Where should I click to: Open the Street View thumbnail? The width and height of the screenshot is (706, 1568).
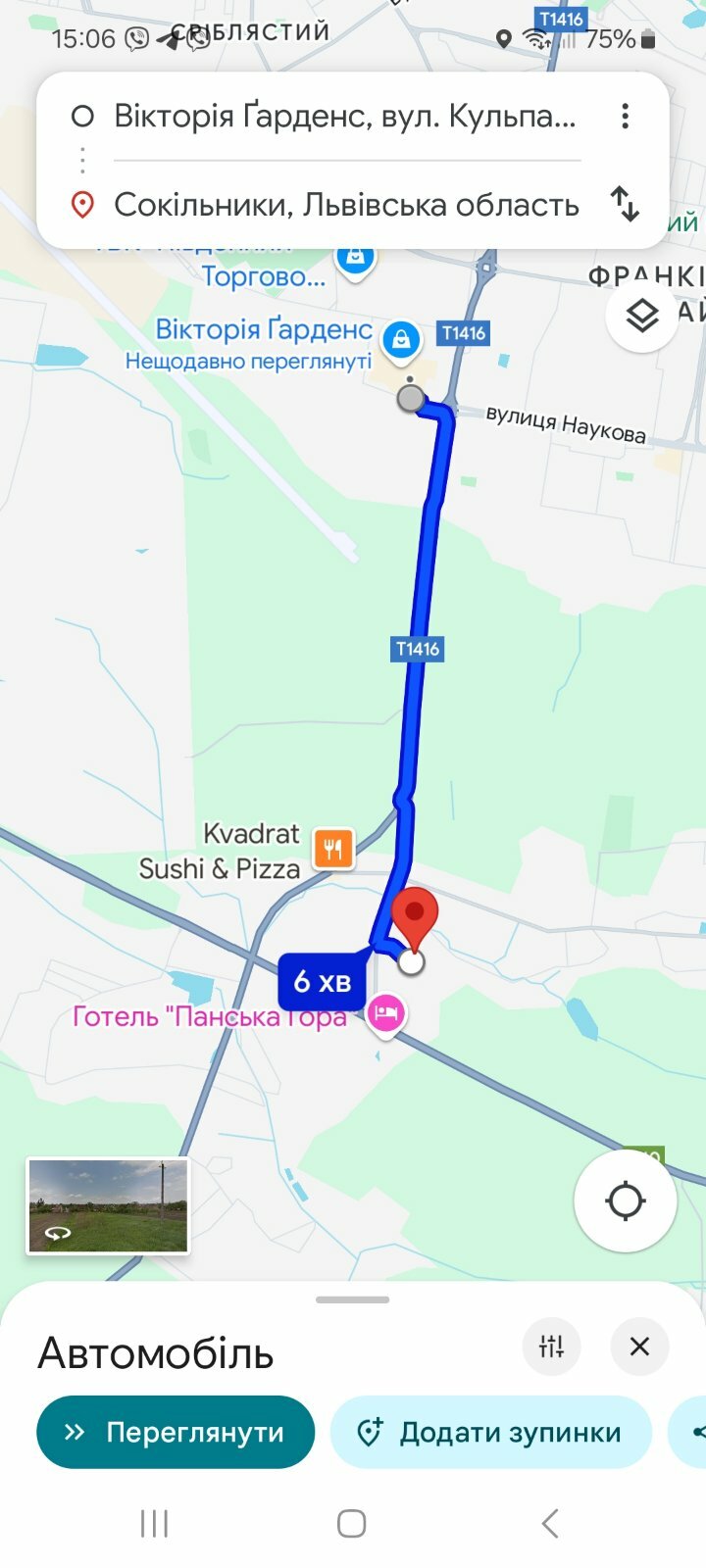pos(108,1206)
